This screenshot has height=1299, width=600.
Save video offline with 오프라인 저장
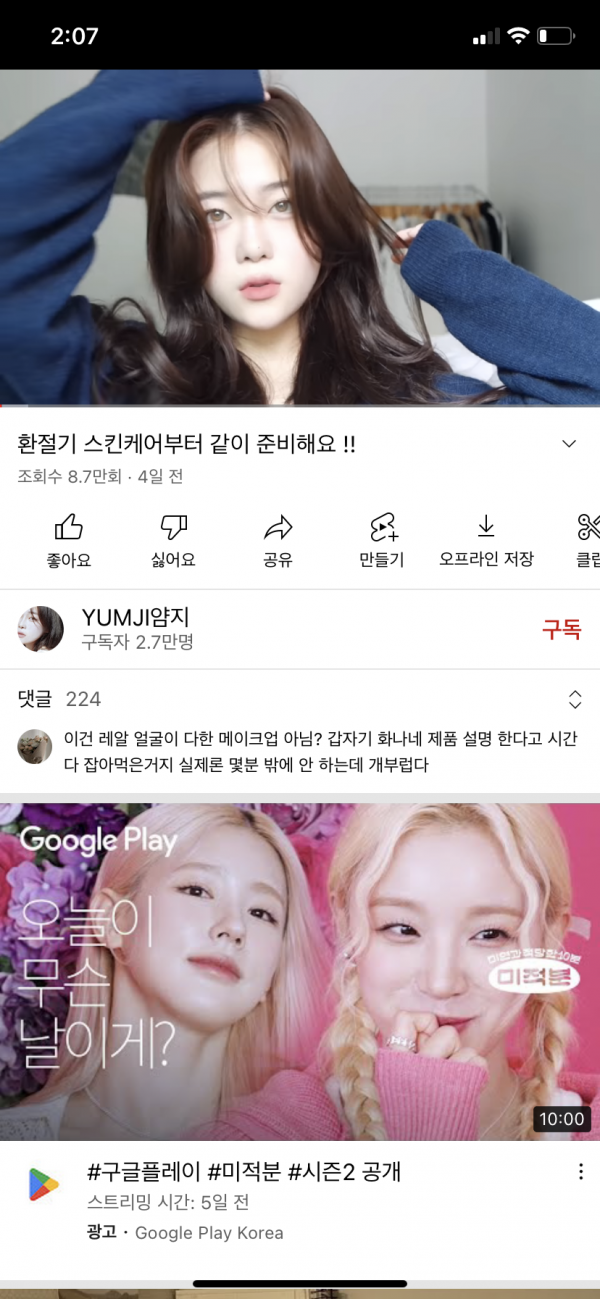coord(486,540)
